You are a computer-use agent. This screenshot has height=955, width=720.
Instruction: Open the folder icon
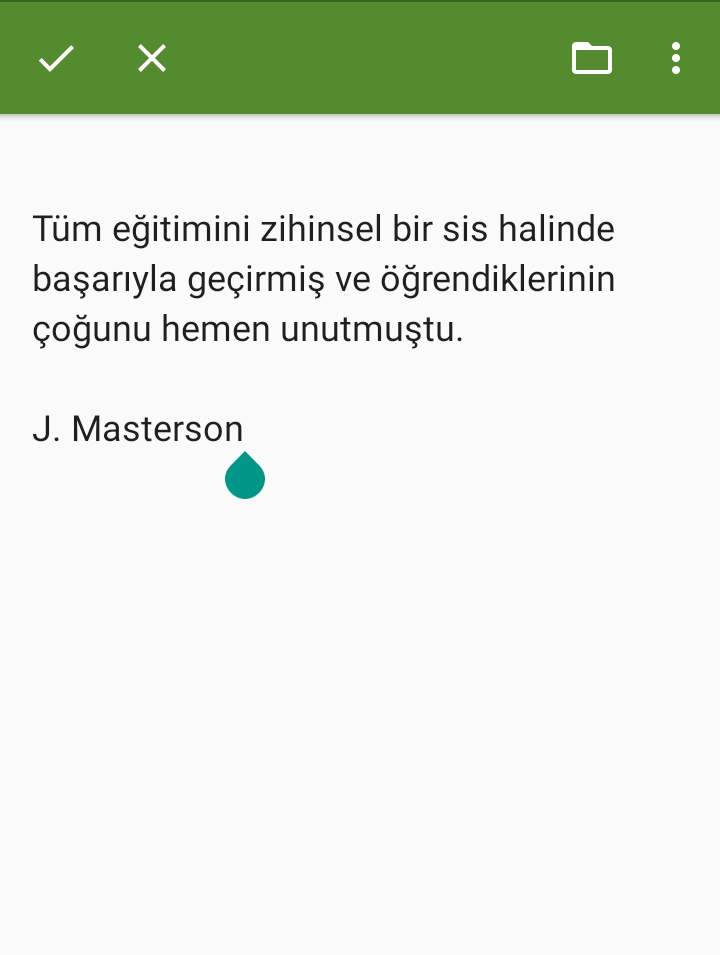[591, 59]
